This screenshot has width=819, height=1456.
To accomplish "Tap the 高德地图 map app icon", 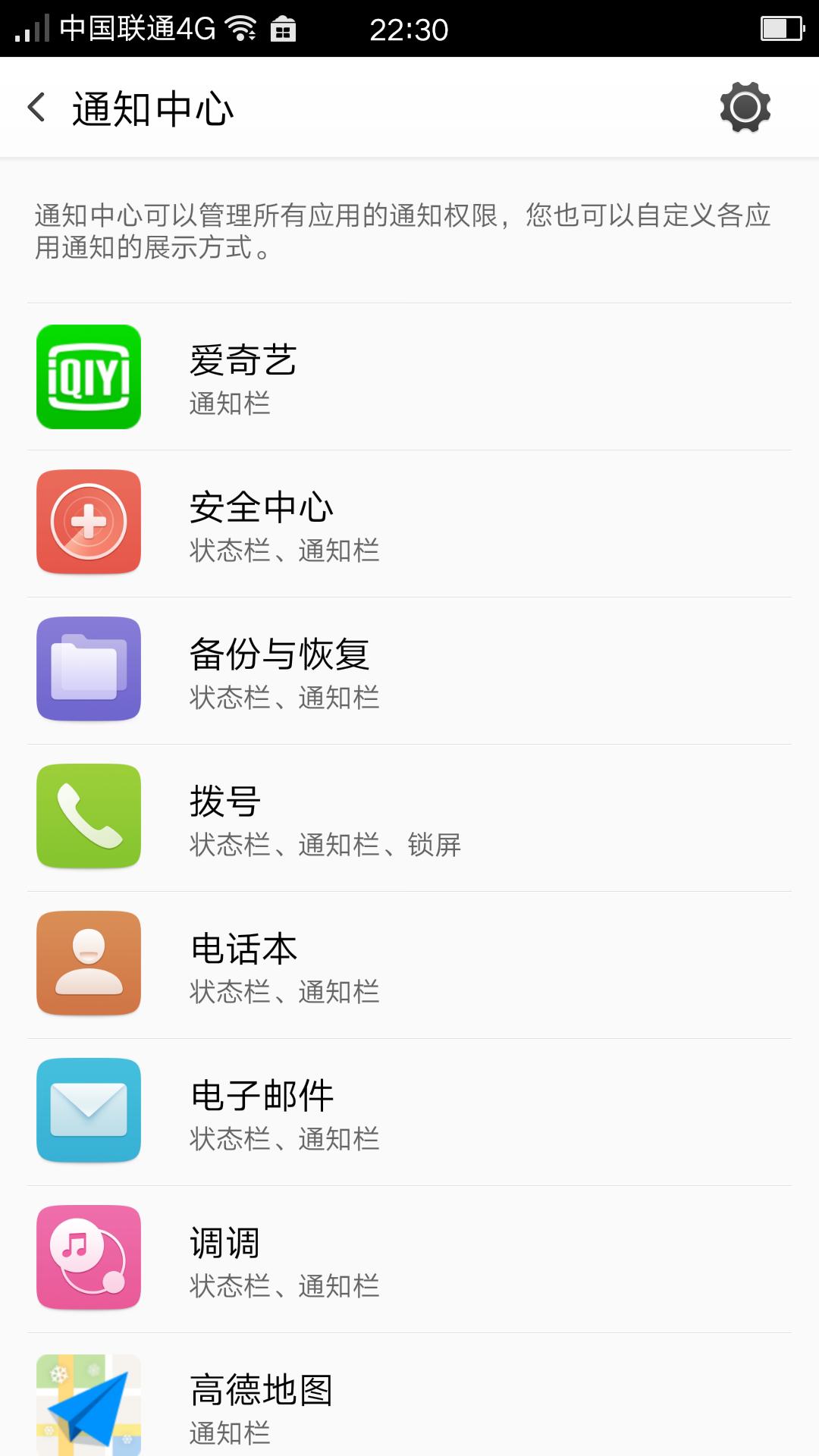I will pos(88,1403).
